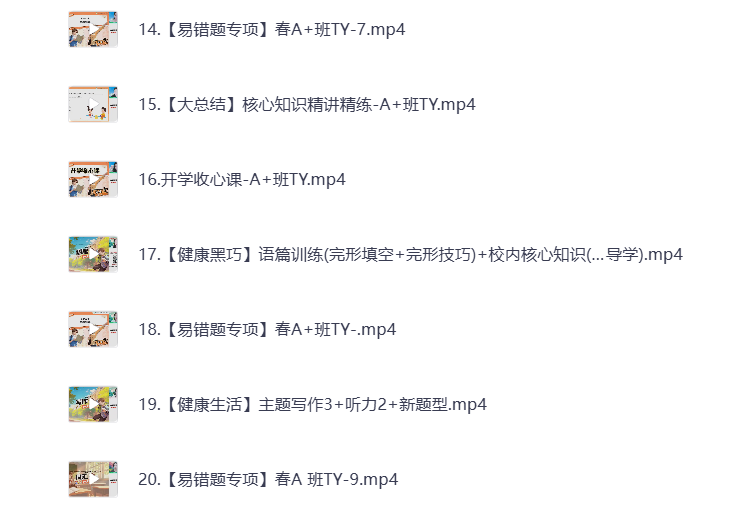This screenshot has width=734, height=511.
Task: Open file 18 易错题专项 春A+班TY-.mp4
Action: click(x=267, y=329)
